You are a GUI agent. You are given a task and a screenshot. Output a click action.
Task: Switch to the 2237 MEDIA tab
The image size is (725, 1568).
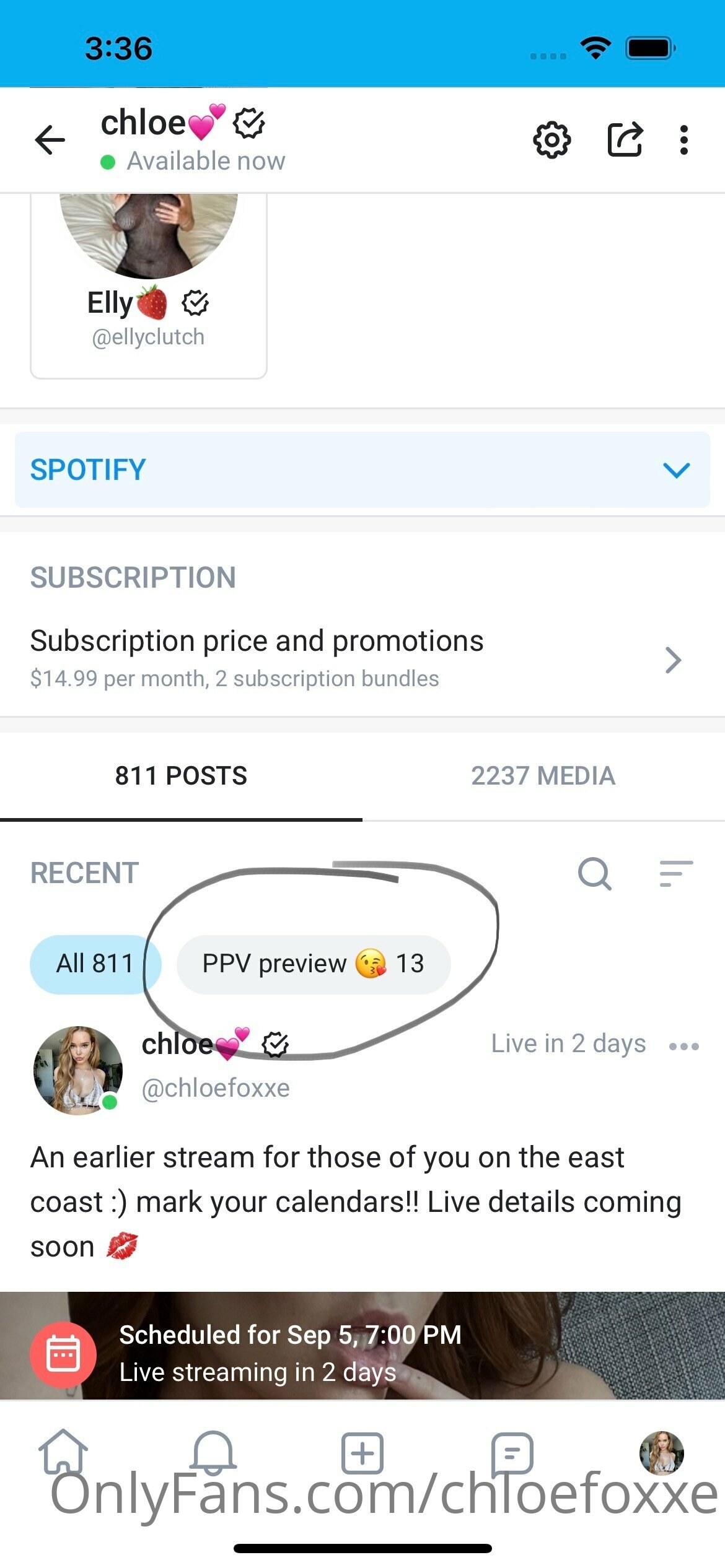point(543,776)
